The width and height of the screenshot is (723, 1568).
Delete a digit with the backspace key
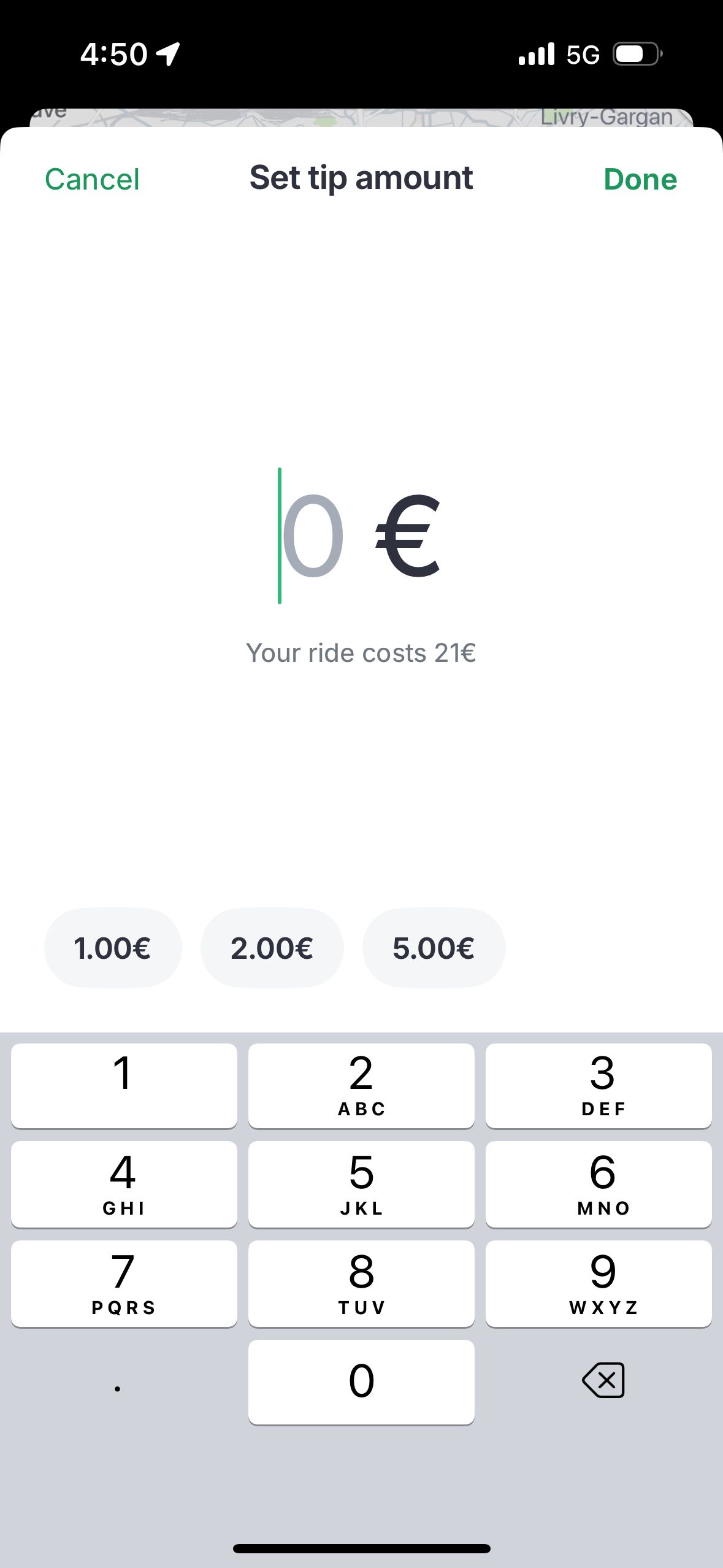603,1381
